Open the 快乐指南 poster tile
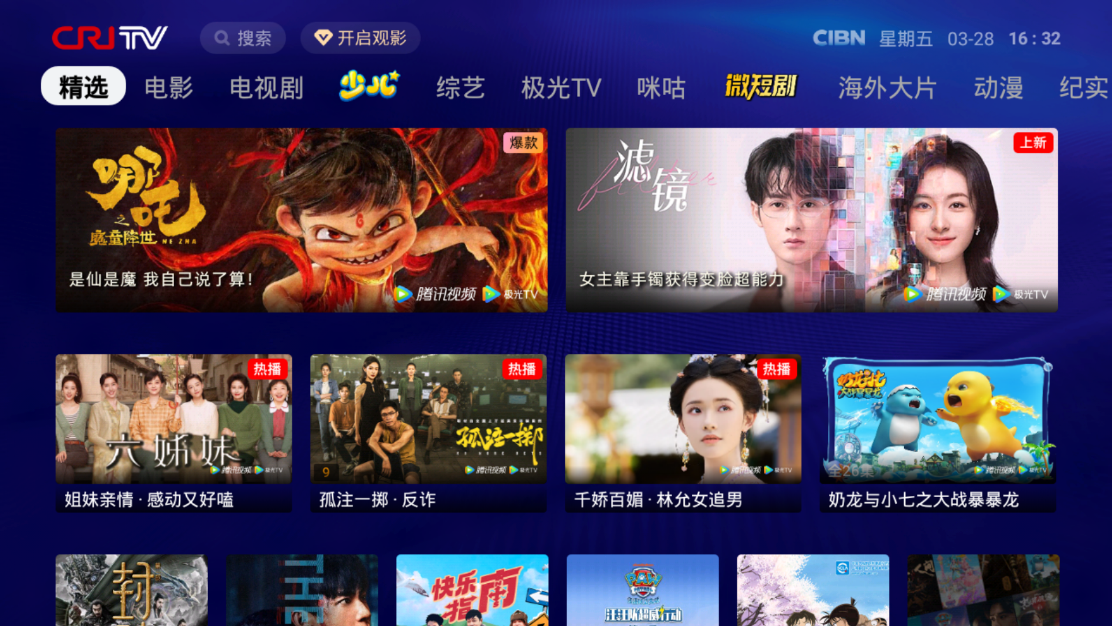Viewport: 1112px width, 626px height. 472,590
